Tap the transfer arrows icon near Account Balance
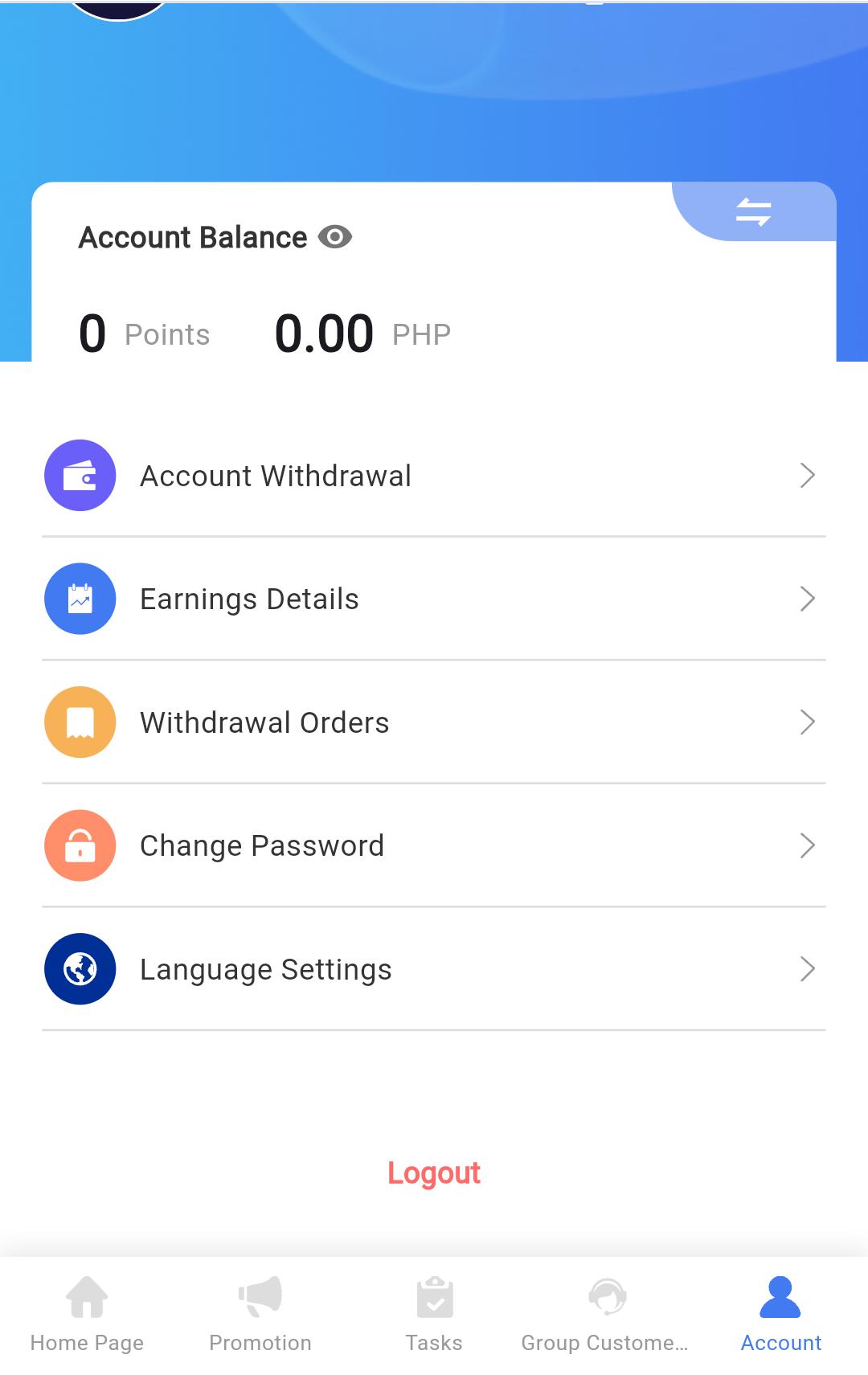868x1375 pixels. coord(754,211)
